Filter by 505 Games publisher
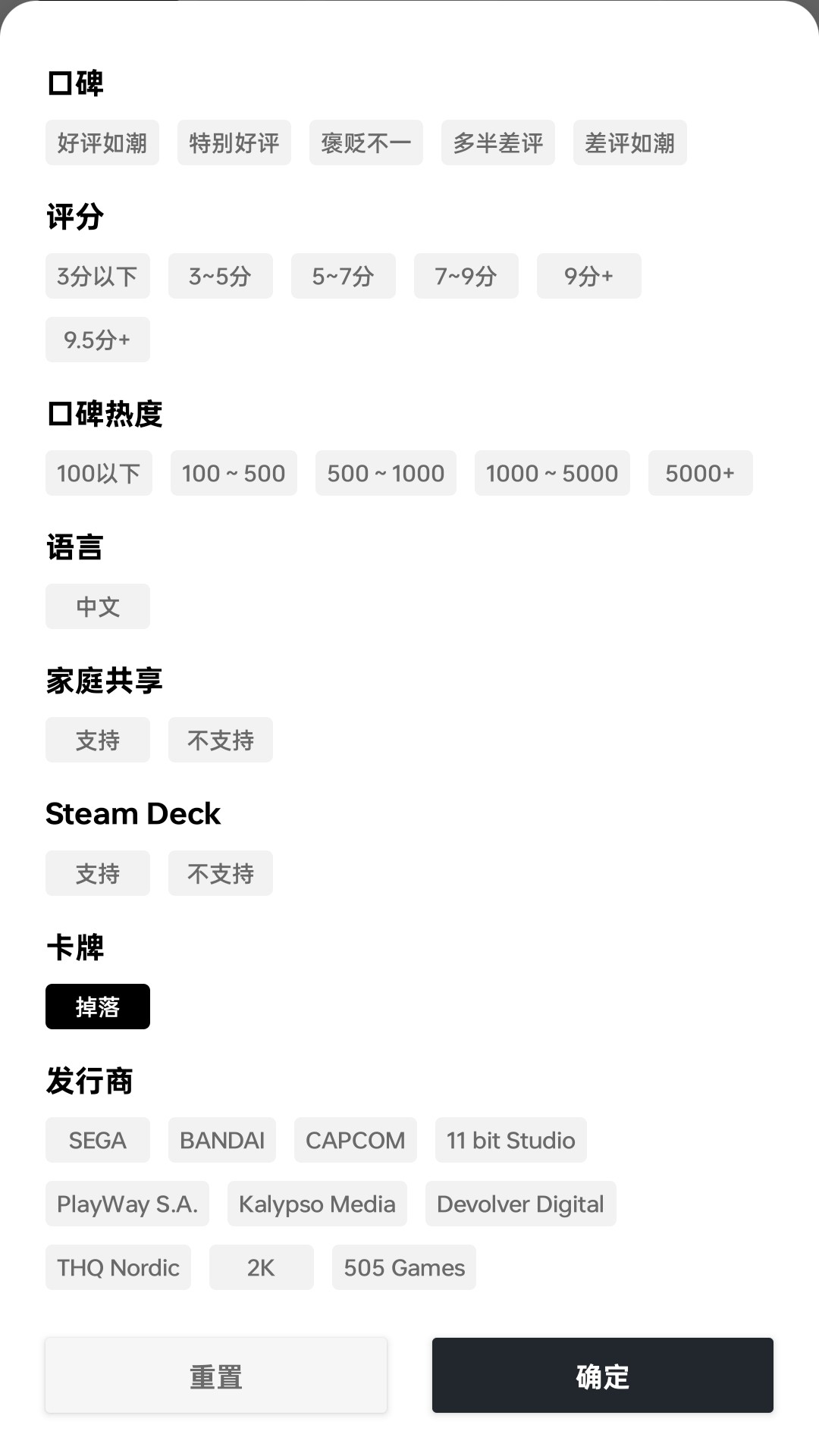The image size is (819, 1456). click(403, 1267)
